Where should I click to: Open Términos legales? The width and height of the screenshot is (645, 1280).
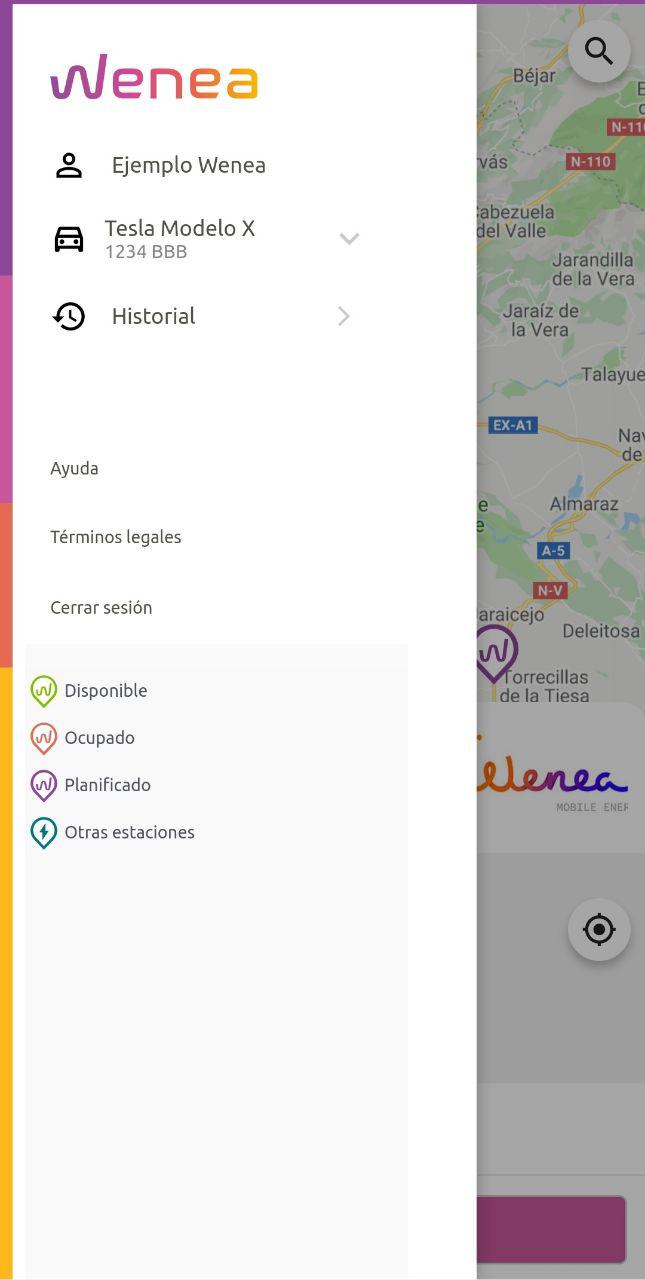coord(116,537)
